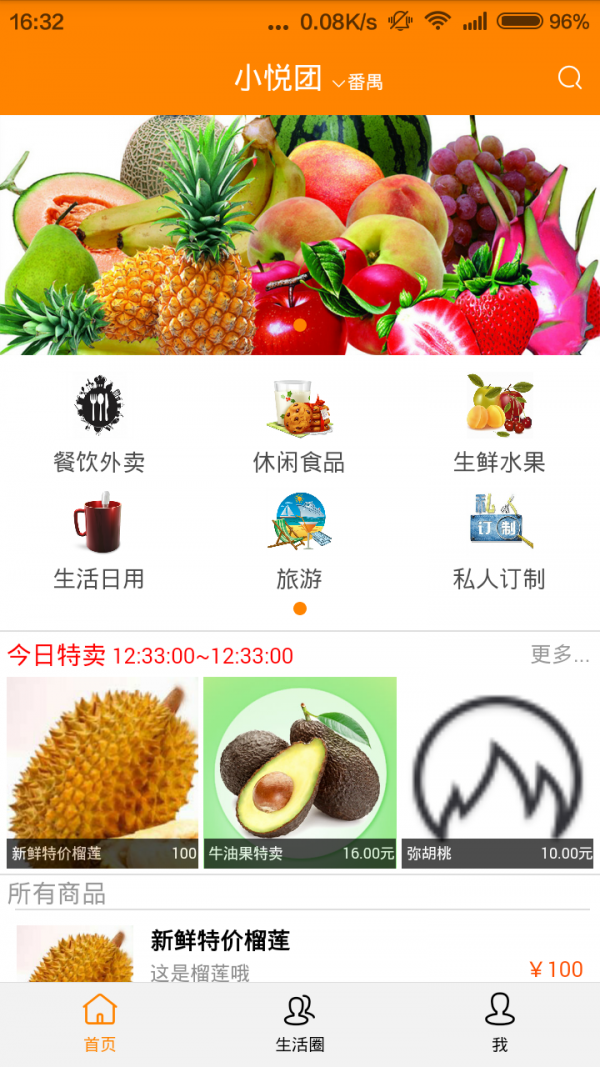Expand the 番禺 location dropdown
Viewport: 600px width, 1067px height.
click(x=358, y=82)
